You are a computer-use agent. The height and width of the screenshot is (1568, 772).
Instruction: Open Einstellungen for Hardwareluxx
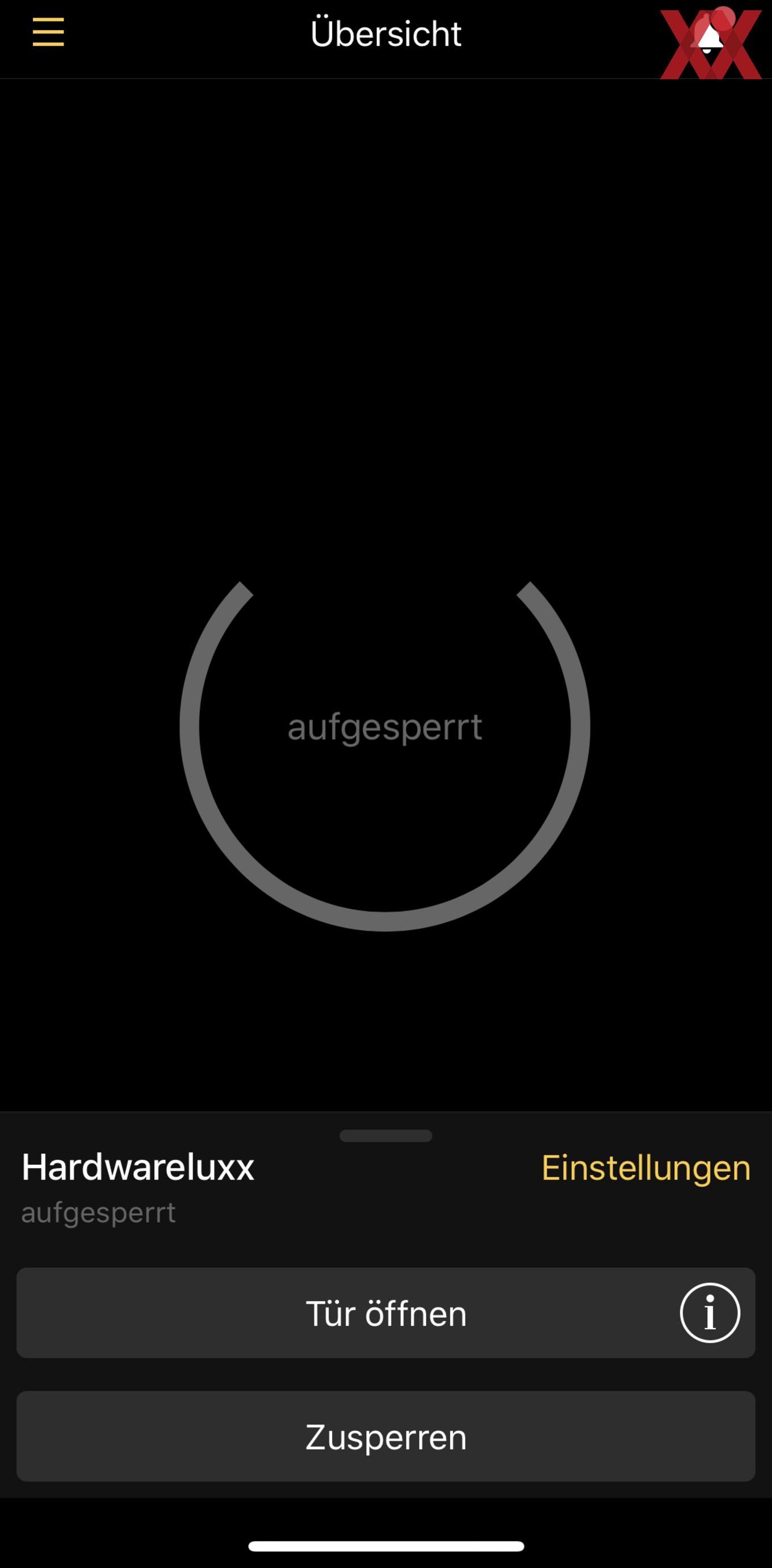point(646,1167)
